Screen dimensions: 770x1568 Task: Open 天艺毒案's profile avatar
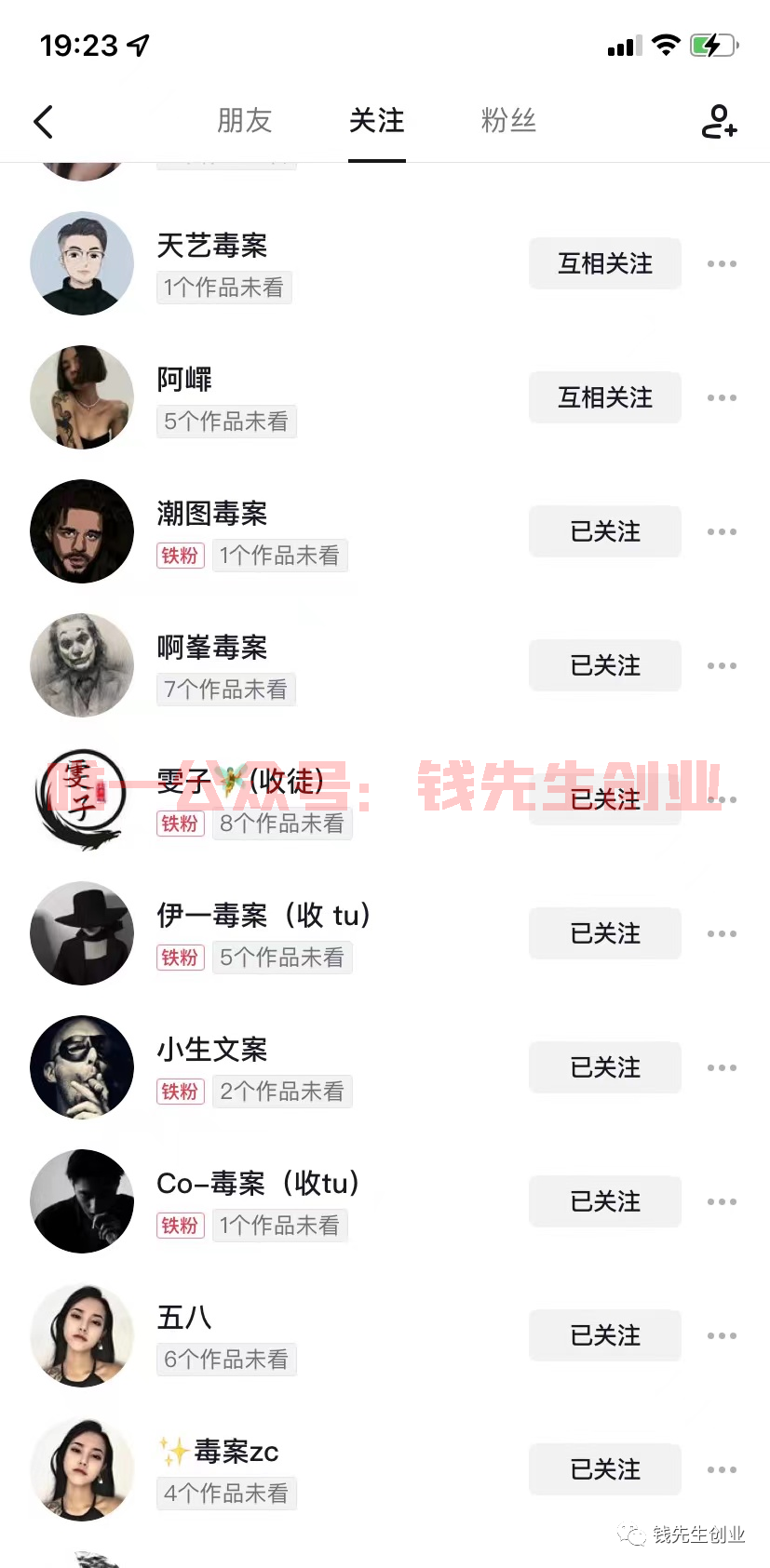tap(82, 263)
